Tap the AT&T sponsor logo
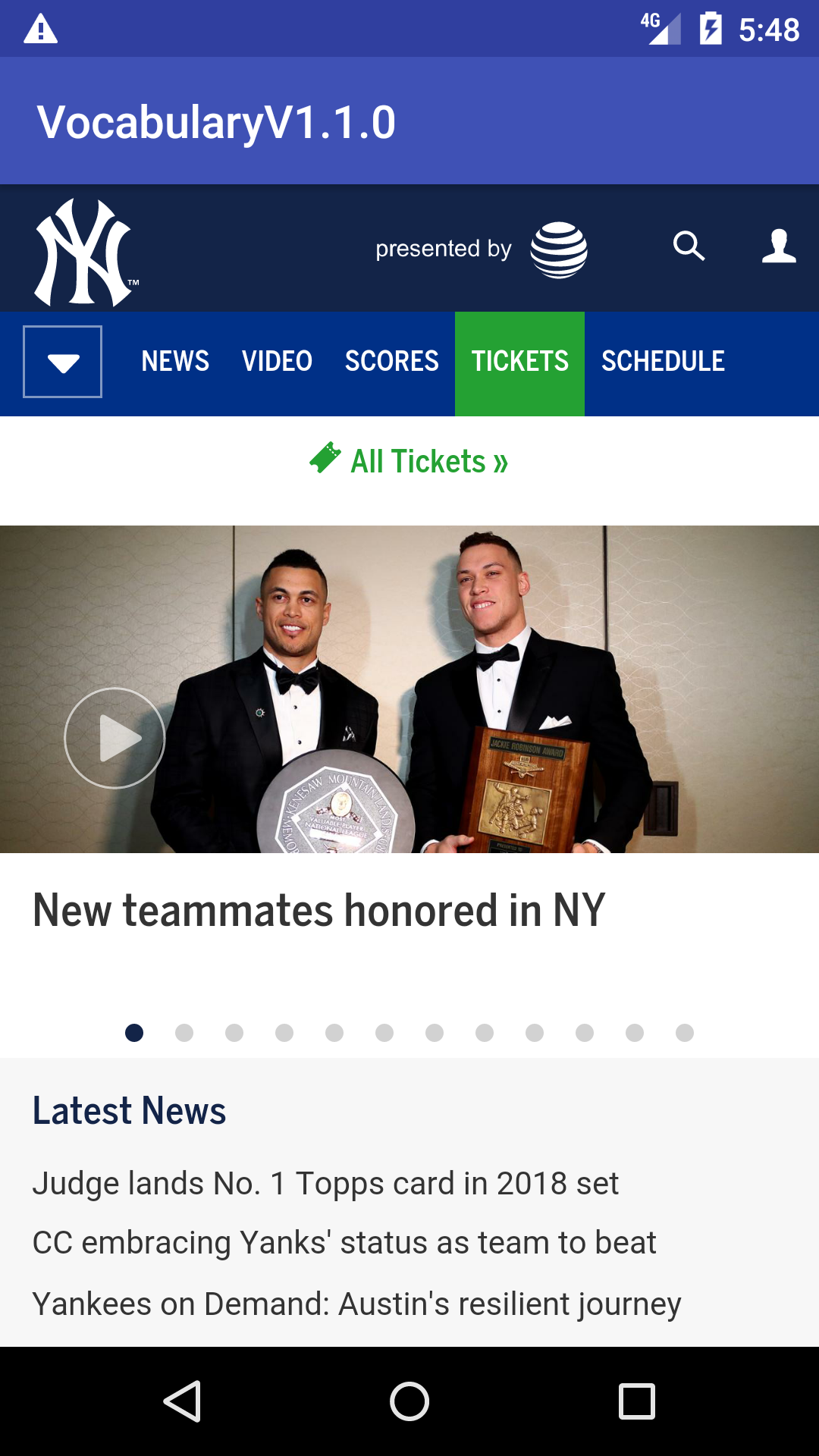The height and width of the screenshot is (1456, 819). pyautogui.click(x=559, y=249)
